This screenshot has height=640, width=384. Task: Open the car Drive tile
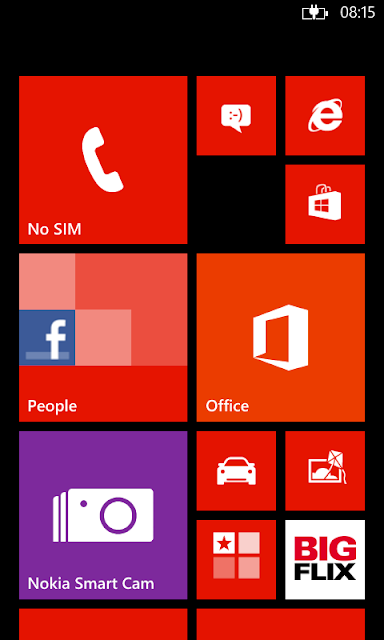pyautogui.click(x=236, y=471)
